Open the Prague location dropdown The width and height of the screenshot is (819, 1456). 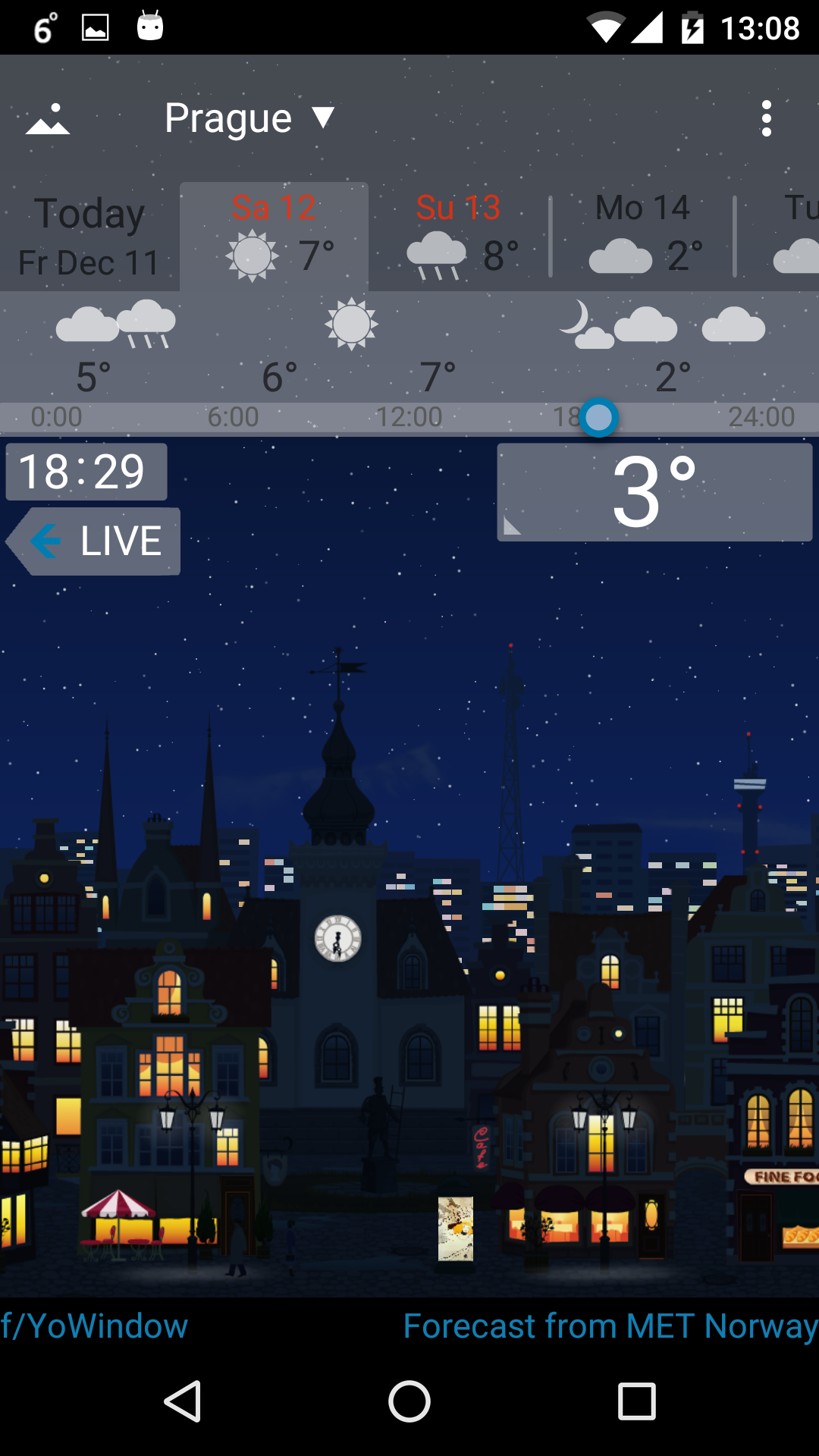click(249, 118)
